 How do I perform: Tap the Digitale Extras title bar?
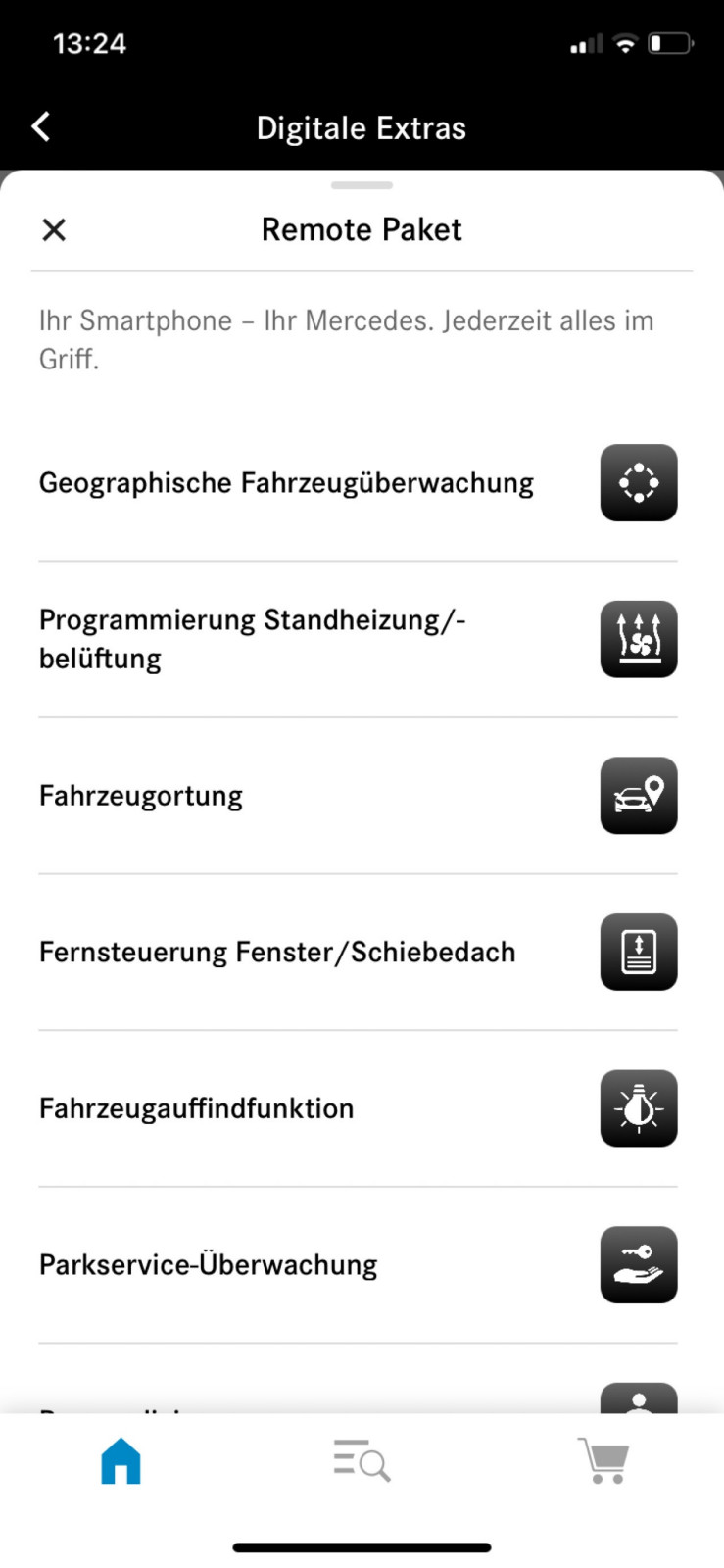click(x=362, y=126)
